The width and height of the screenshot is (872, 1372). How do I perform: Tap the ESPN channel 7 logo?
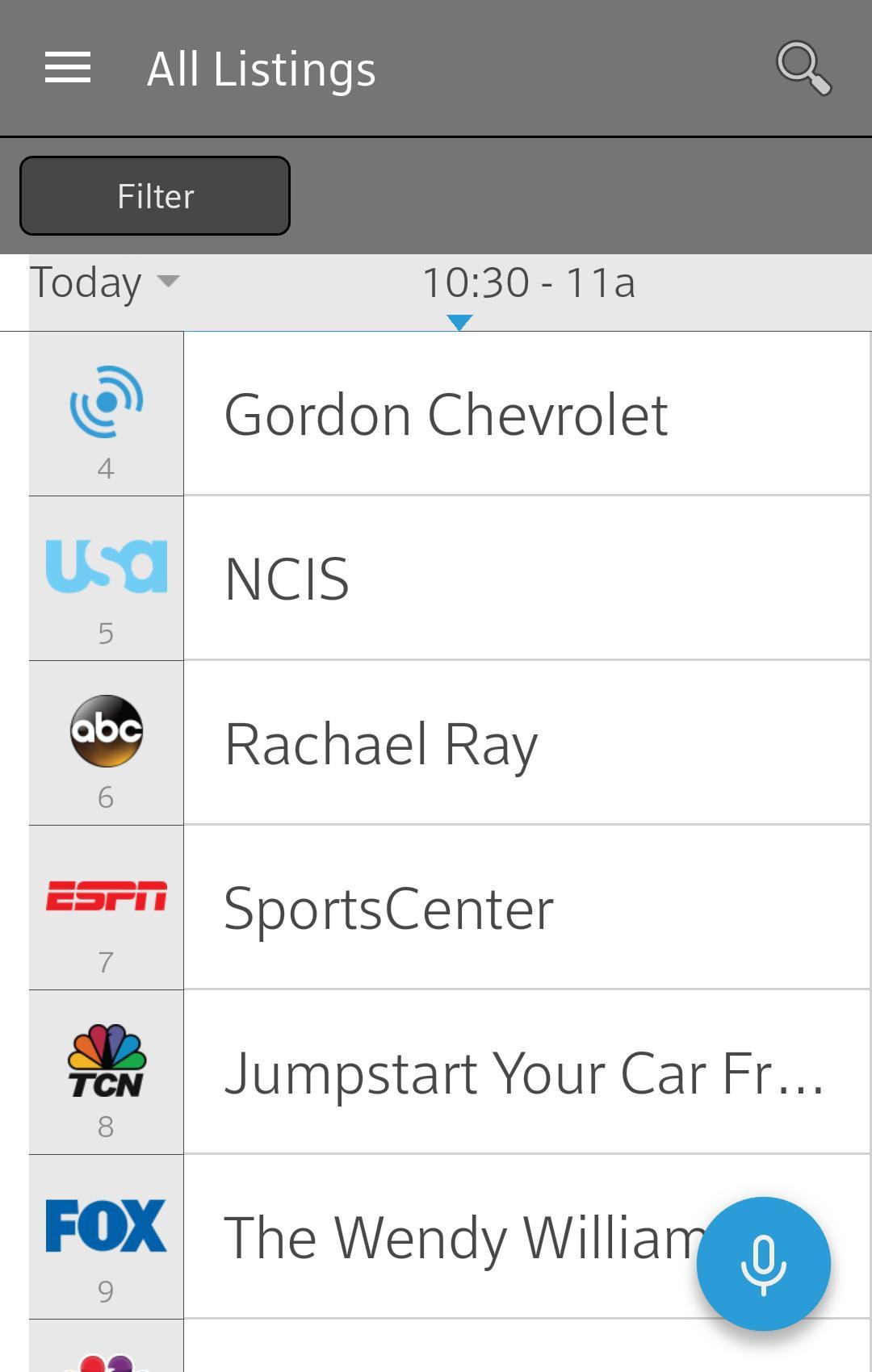click(x=107, y=896)
